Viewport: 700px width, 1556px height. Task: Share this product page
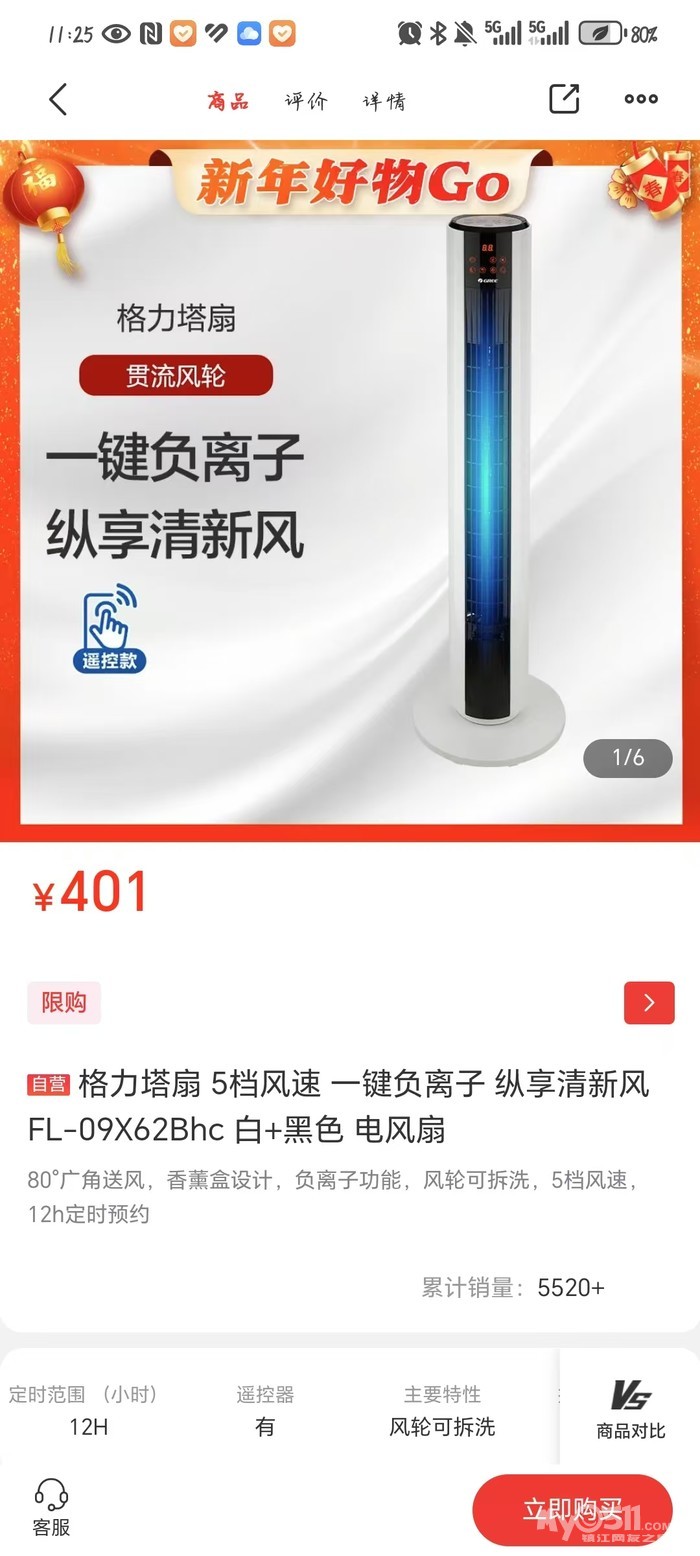point(564,99)
